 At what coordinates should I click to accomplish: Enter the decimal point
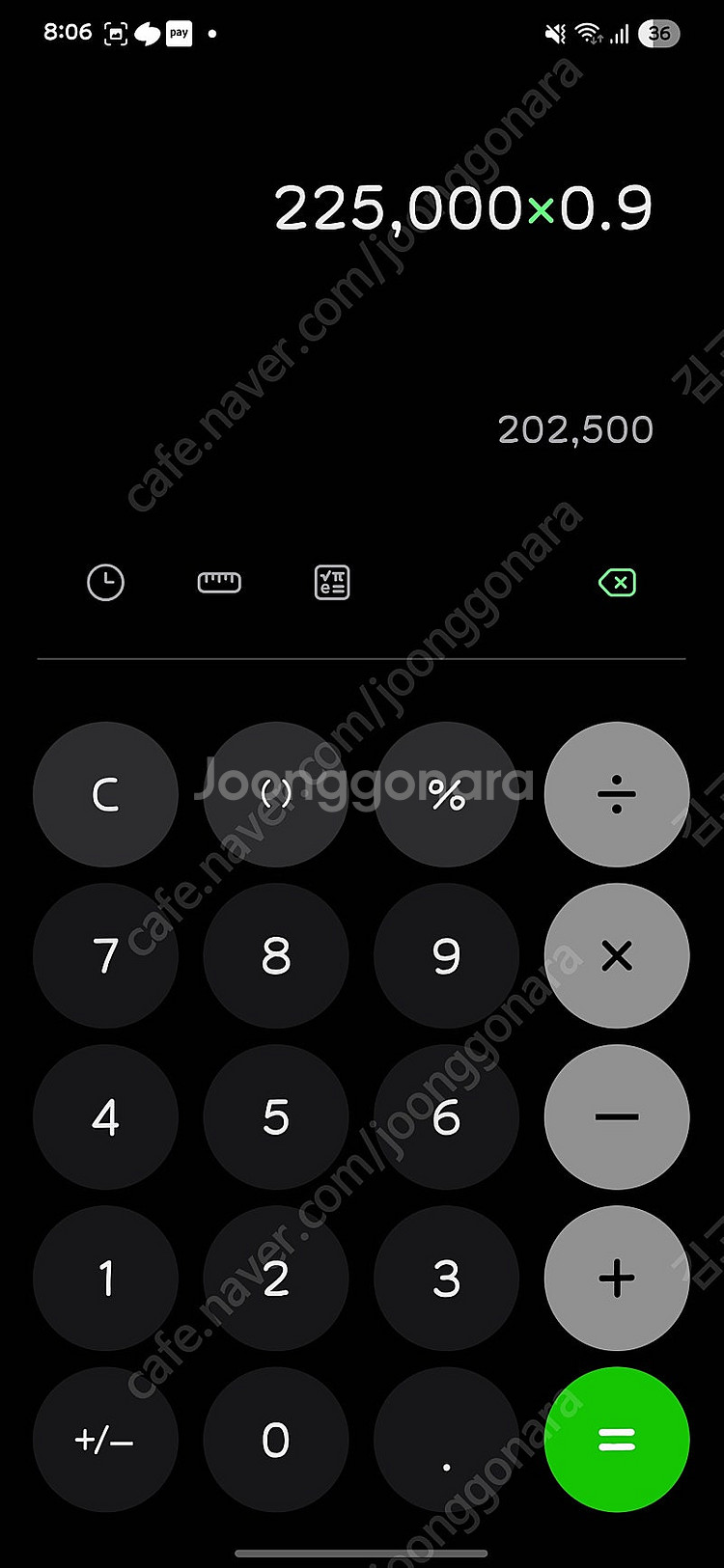point(446,1440)
